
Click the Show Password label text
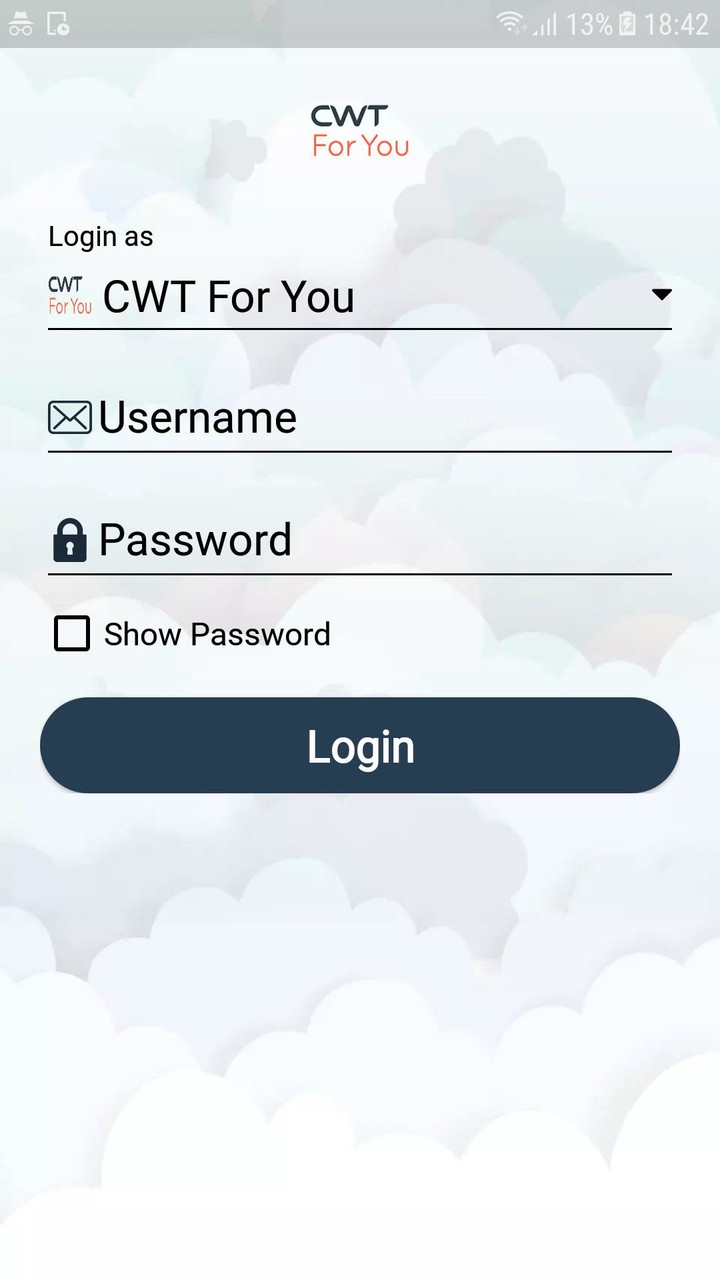pos(217,634)
